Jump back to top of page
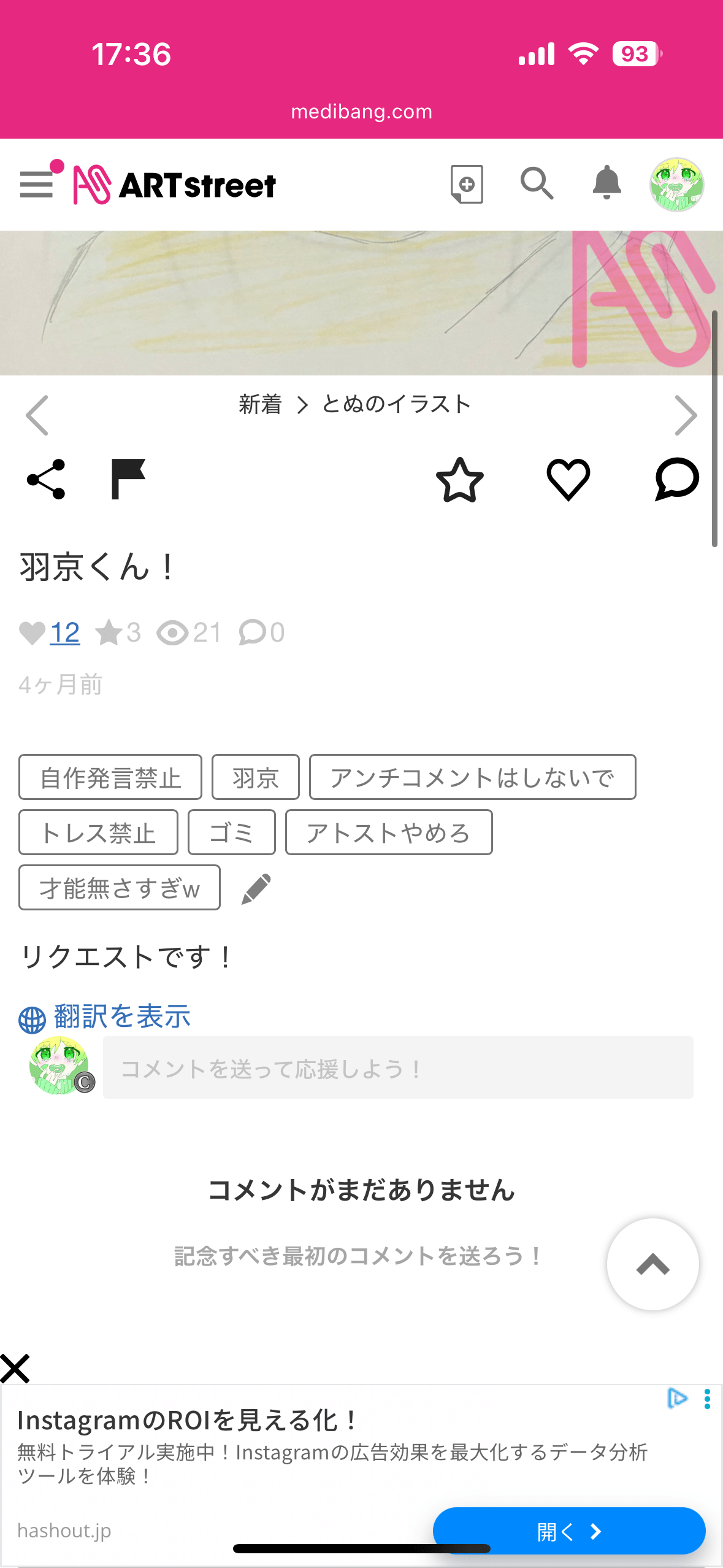 pyautogui.click(x=652, y=1264)
